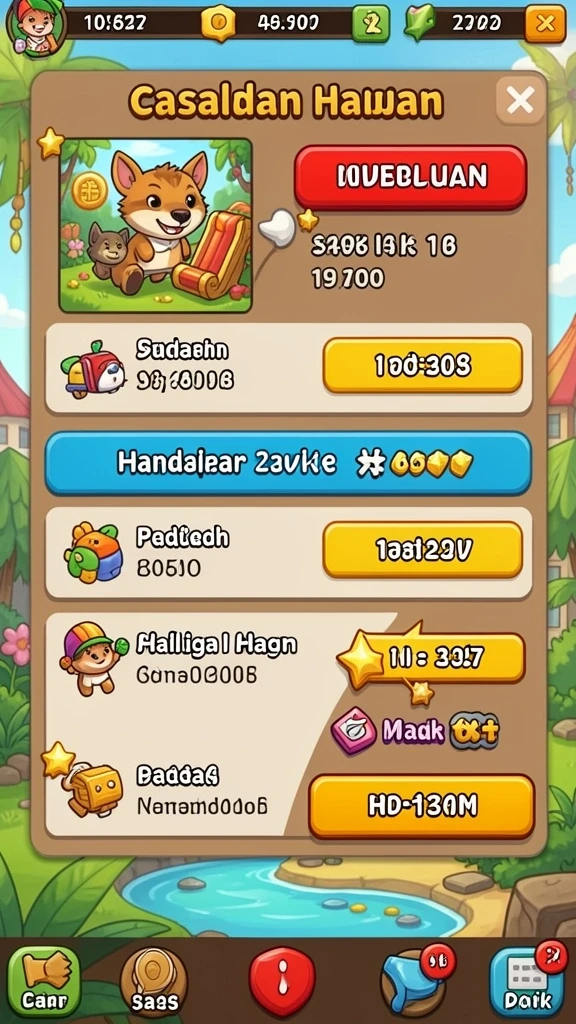The width and height of the screenshot is (576, 1024).
Task: Tap the orange X button in the top bar
Action: (545, 24)
